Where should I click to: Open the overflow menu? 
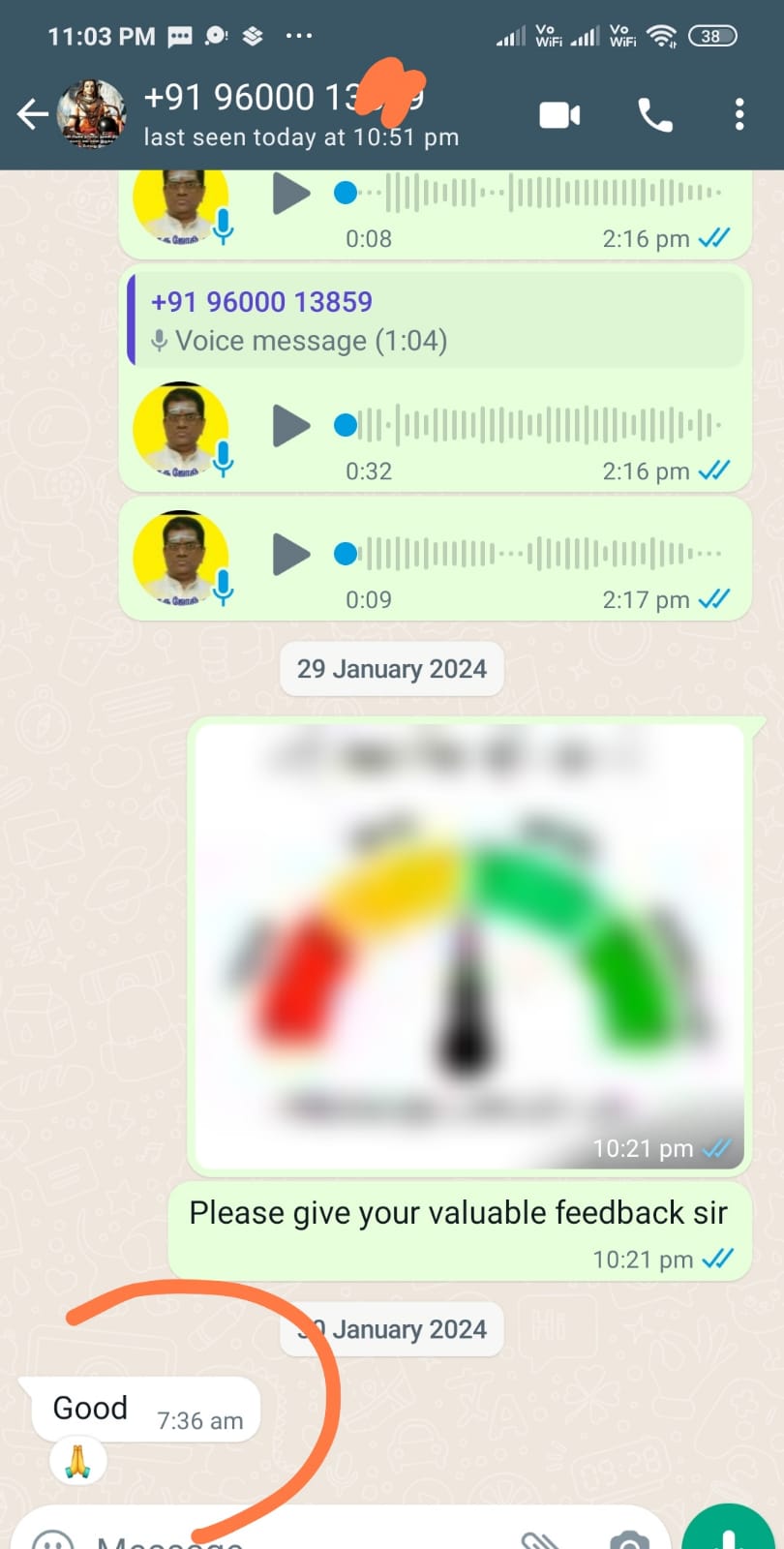739,115
